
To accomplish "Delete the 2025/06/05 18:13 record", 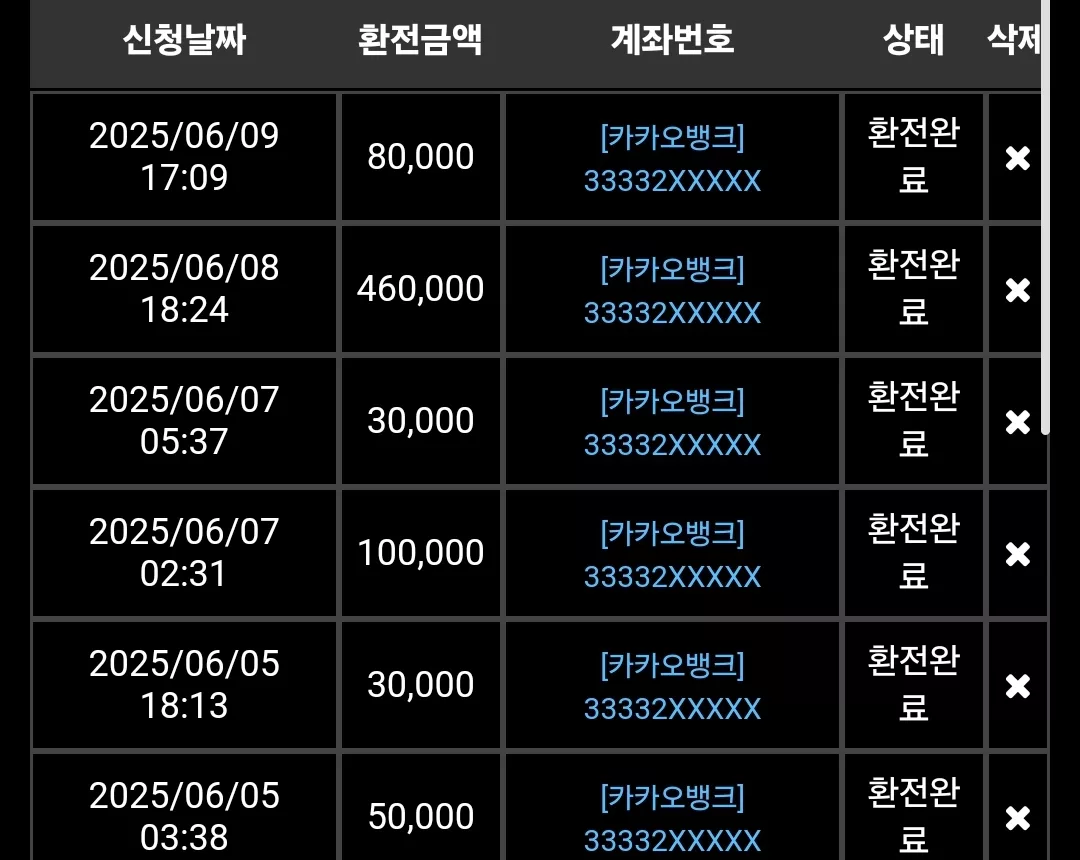I will (x=1017, y=686).
